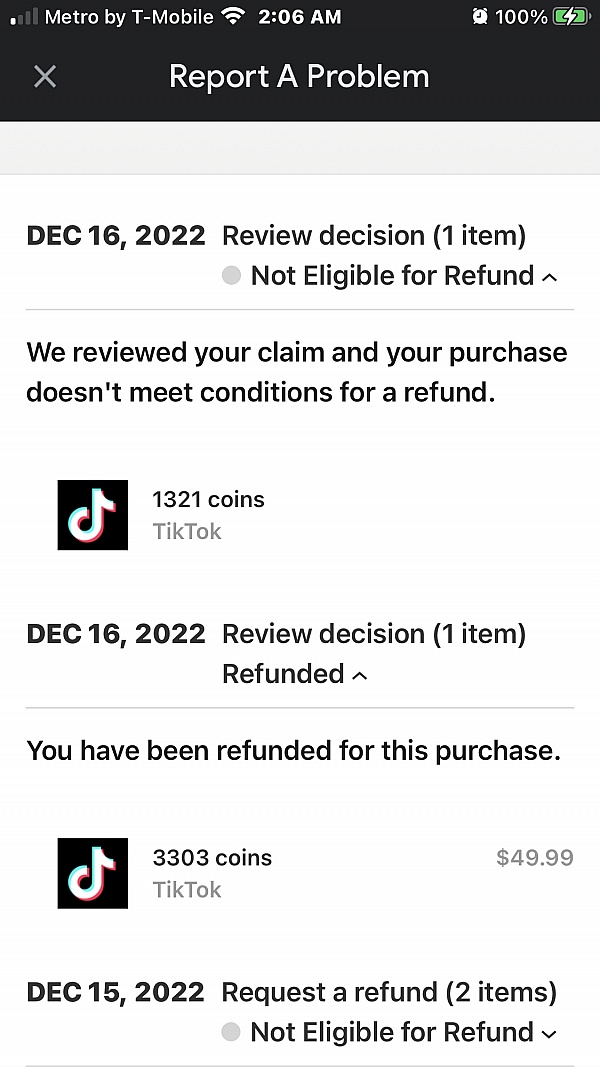
Task: Close the Report A Problem screen
Action: click(45, 76)
